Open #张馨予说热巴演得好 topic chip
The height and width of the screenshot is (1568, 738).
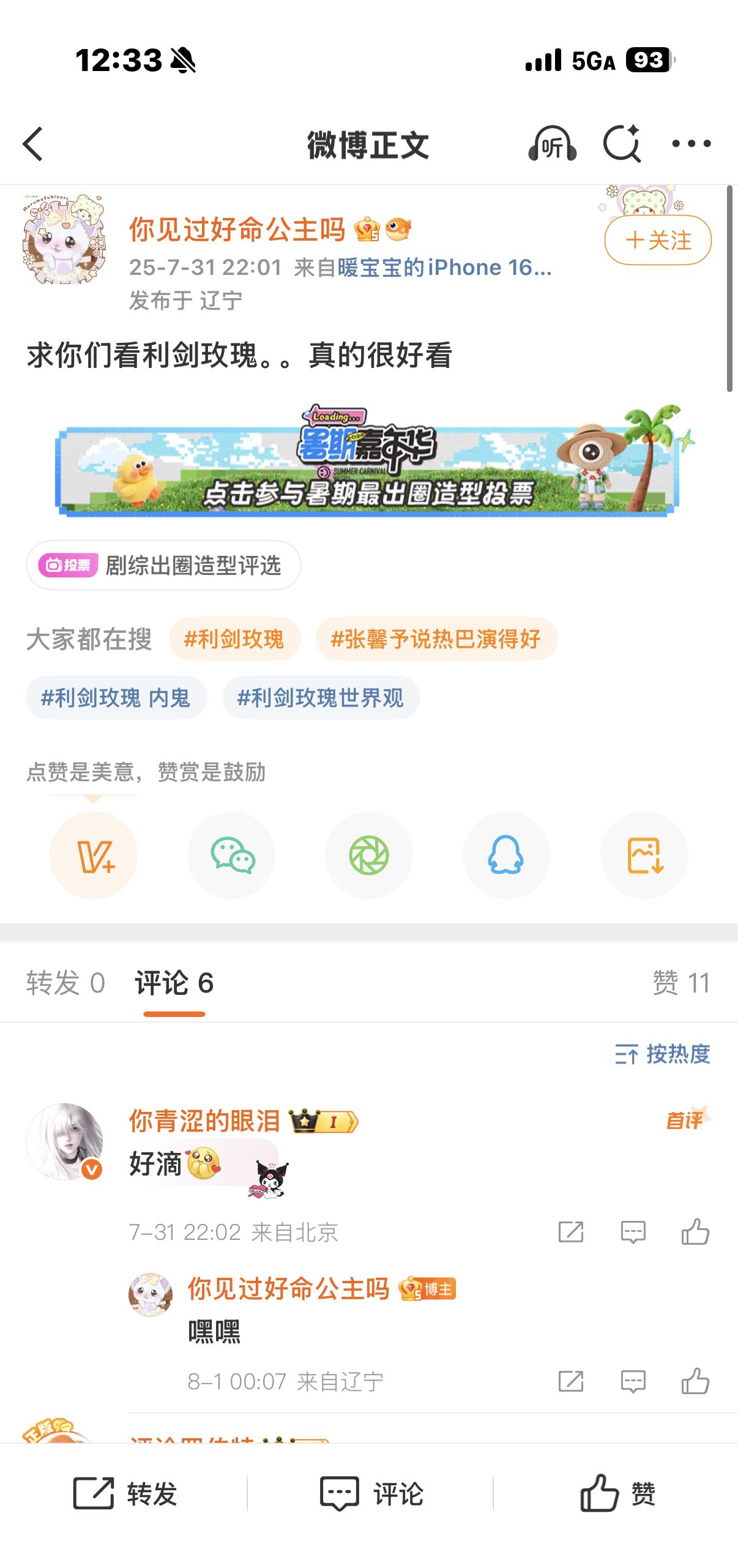point(436,639)
